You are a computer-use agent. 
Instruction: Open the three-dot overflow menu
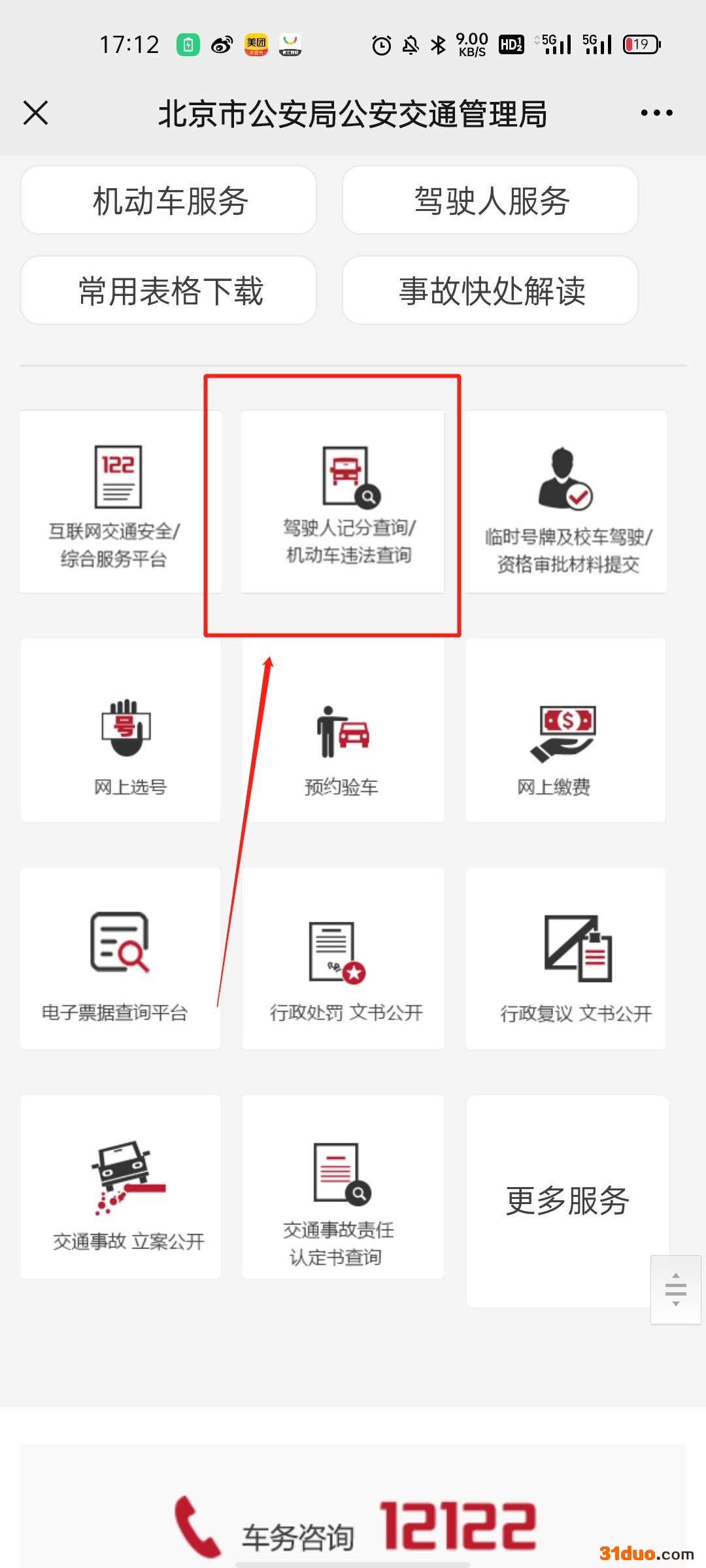pos(656,113)
